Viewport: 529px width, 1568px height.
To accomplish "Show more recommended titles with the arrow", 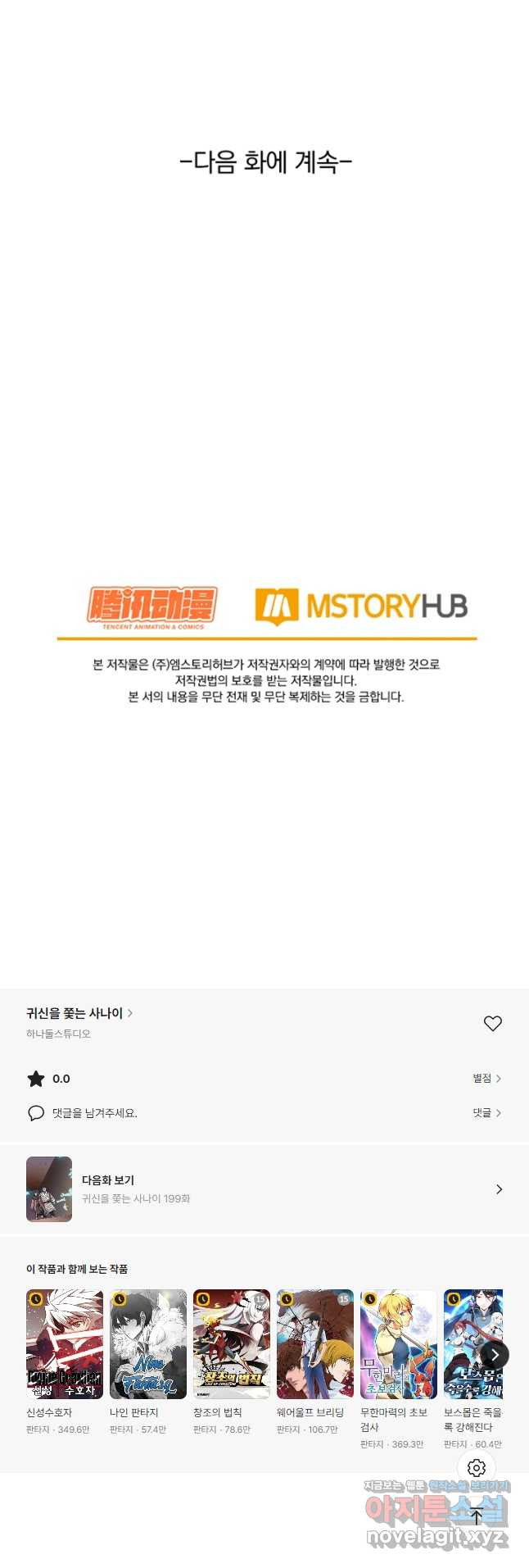I will click(495, 1355).
